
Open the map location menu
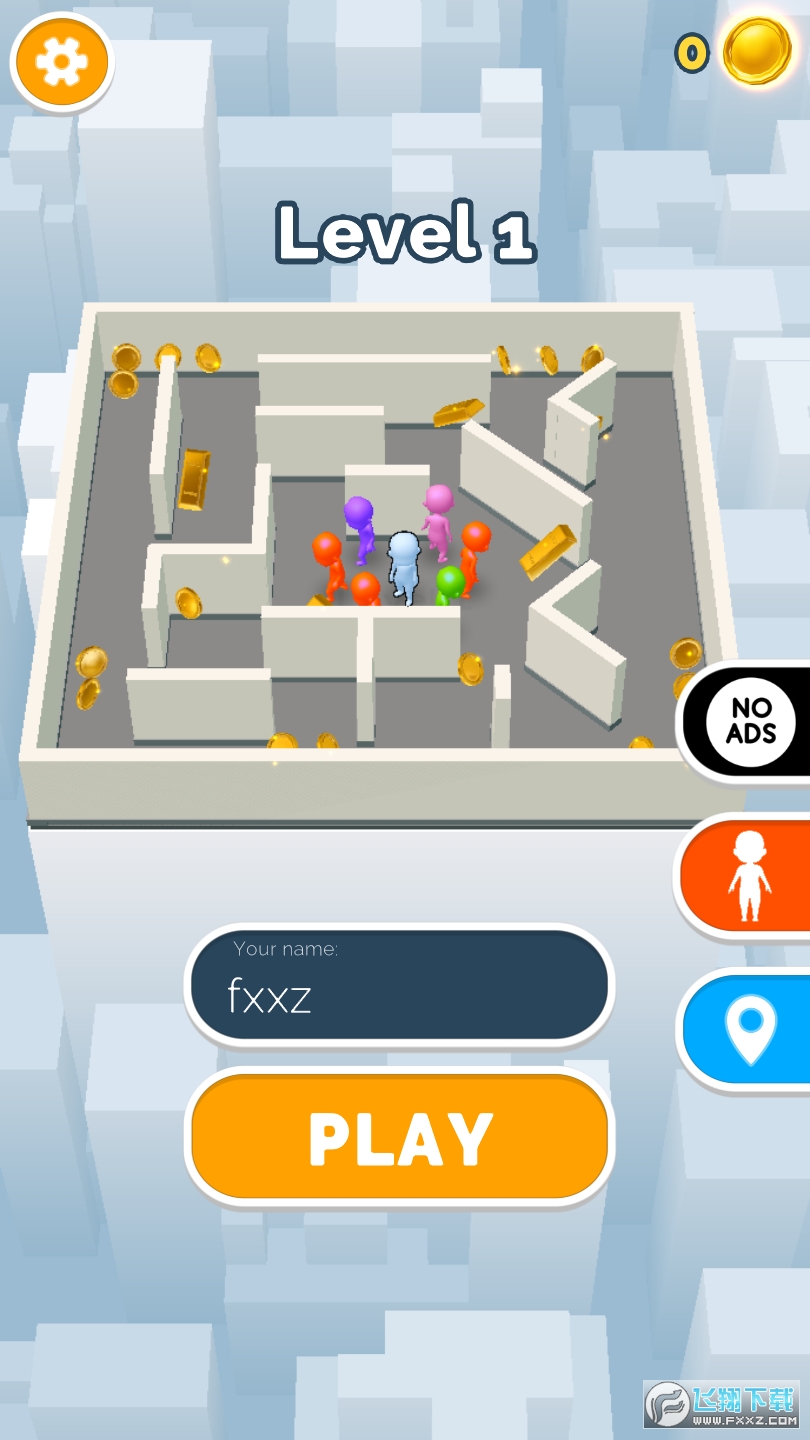point(750,1030)
